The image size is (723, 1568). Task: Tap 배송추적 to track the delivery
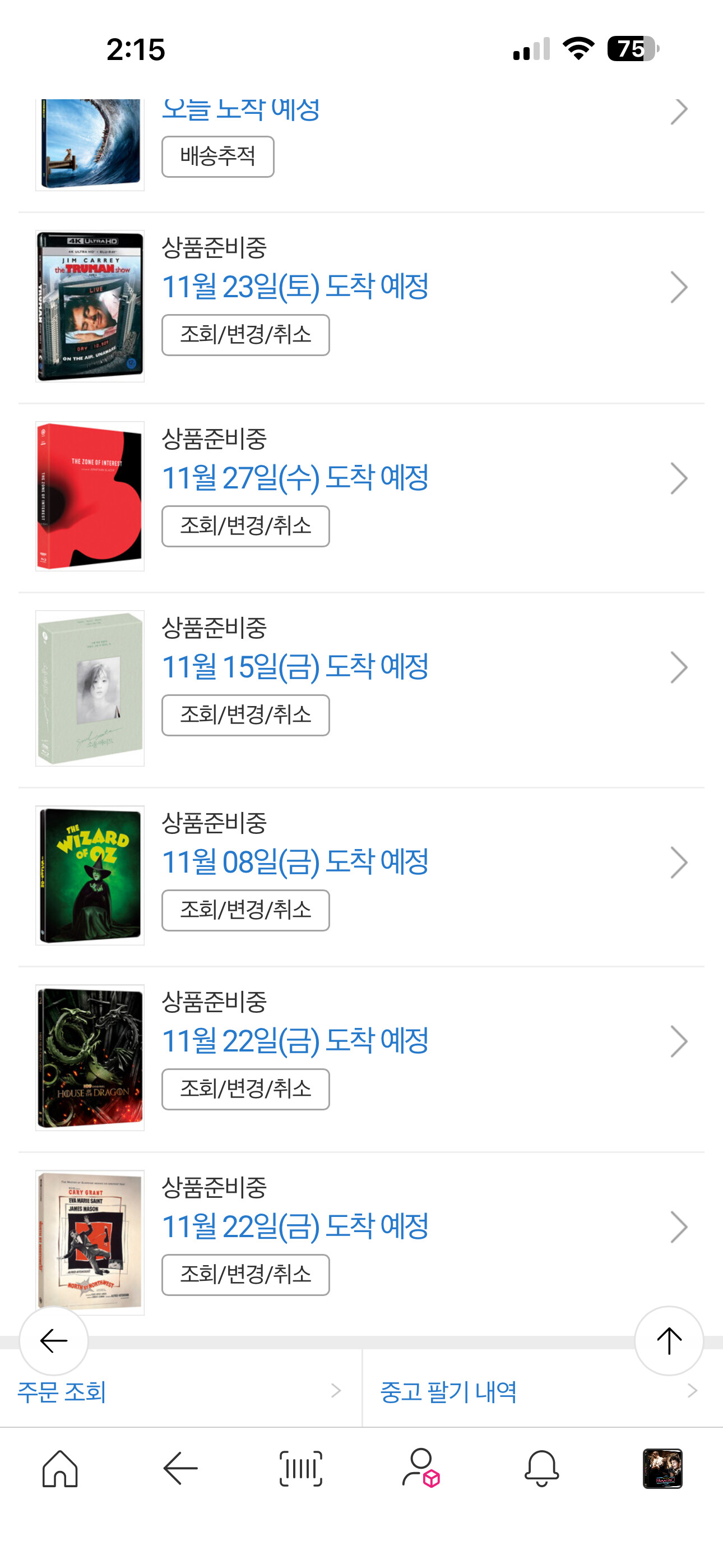tap(217, 156)
